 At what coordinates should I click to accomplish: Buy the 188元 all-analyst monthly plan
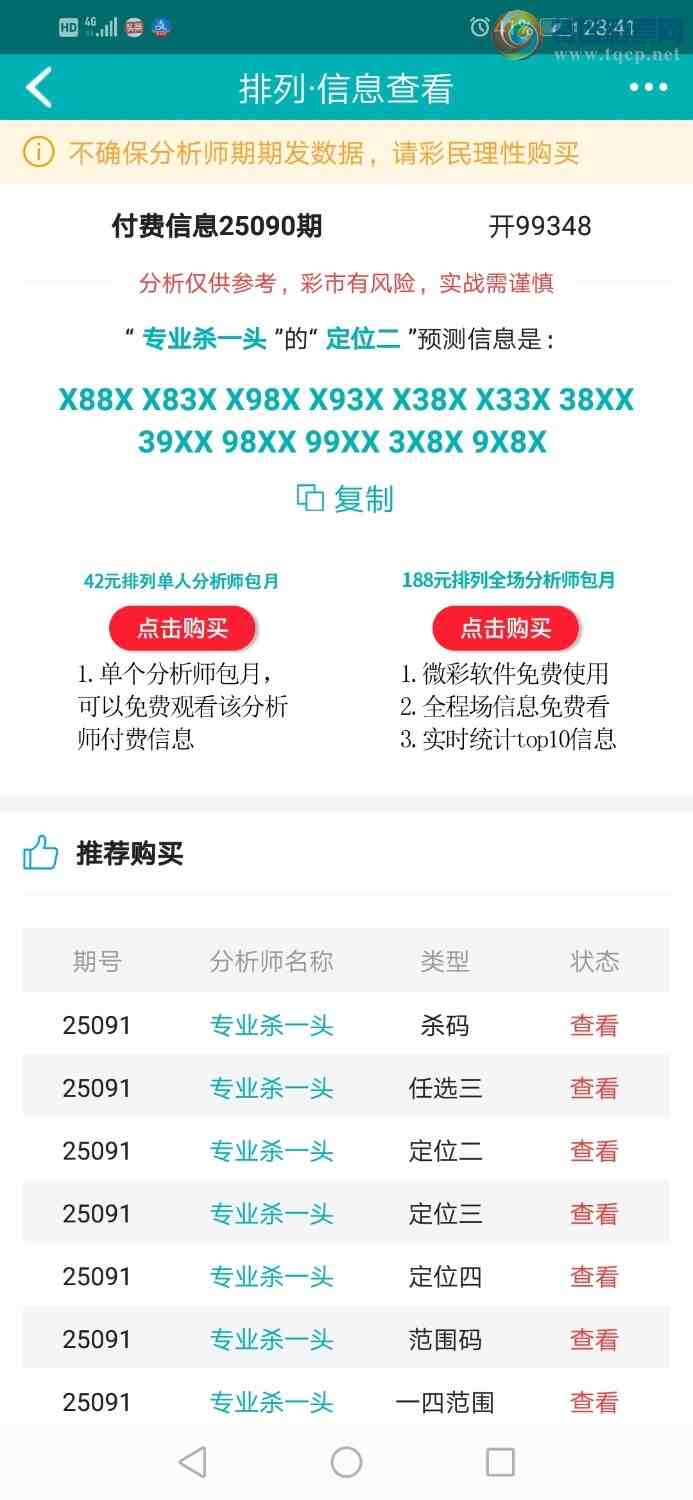click(505, 628)
